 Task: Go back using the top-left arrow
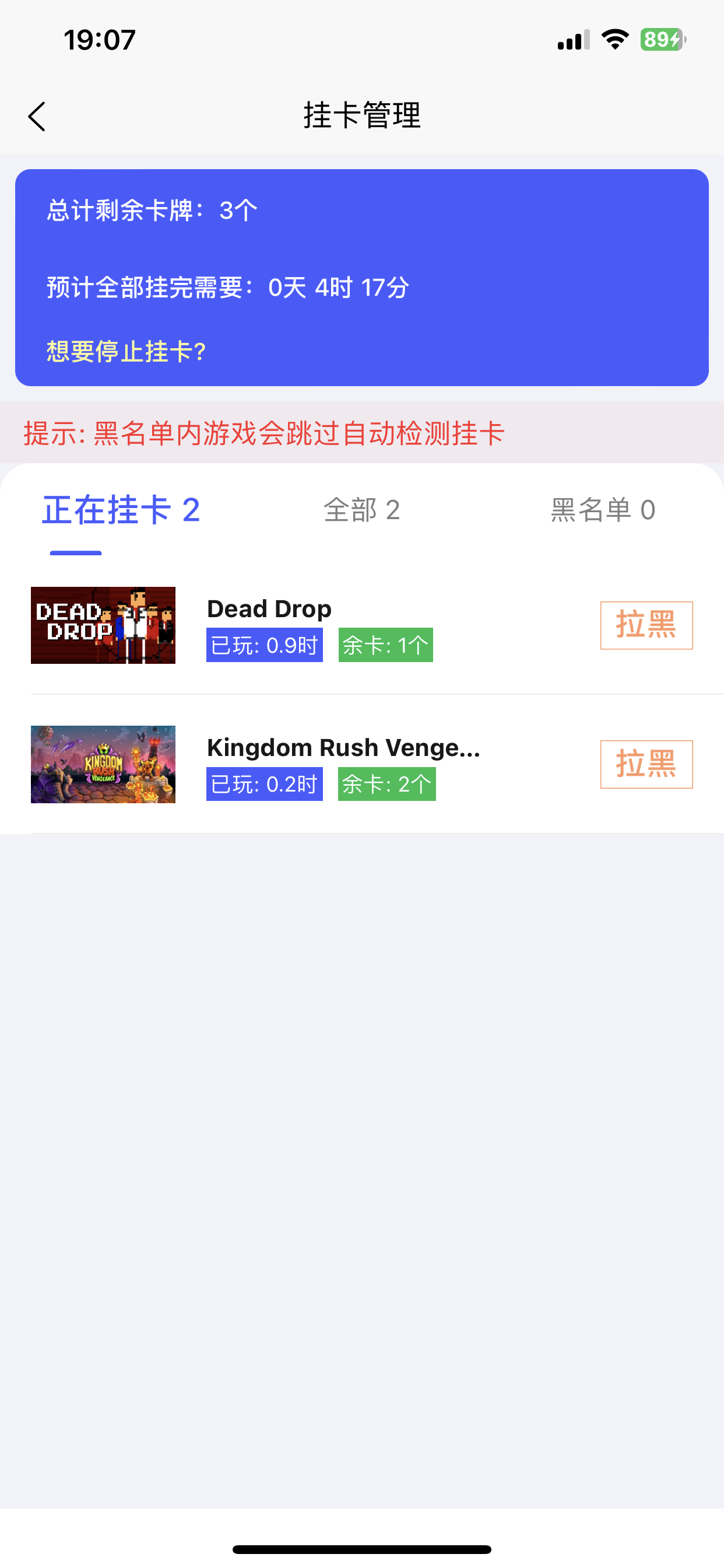coord(37,116)
